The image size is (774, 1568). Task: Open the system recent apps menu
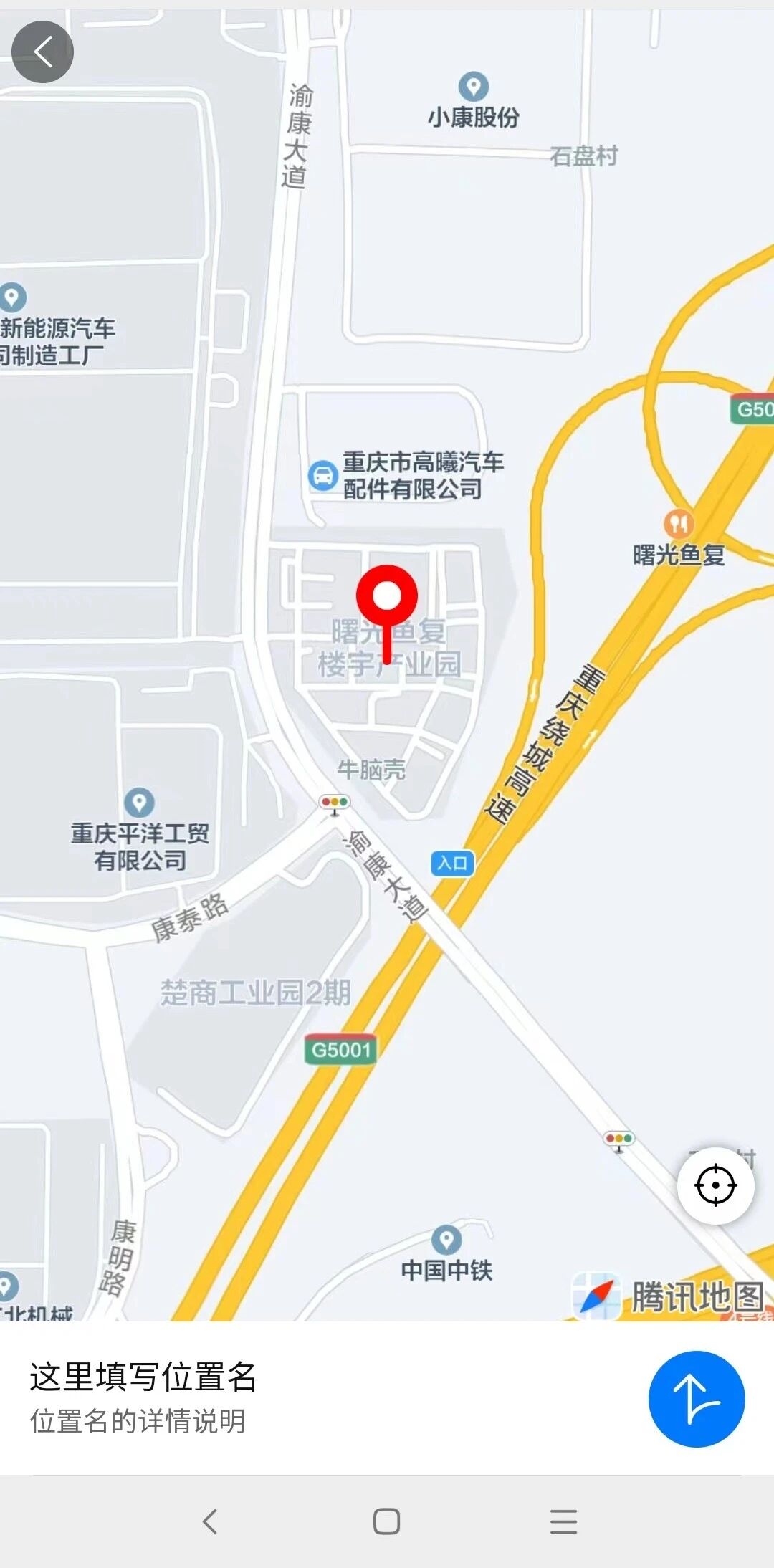coord(564,1521)
